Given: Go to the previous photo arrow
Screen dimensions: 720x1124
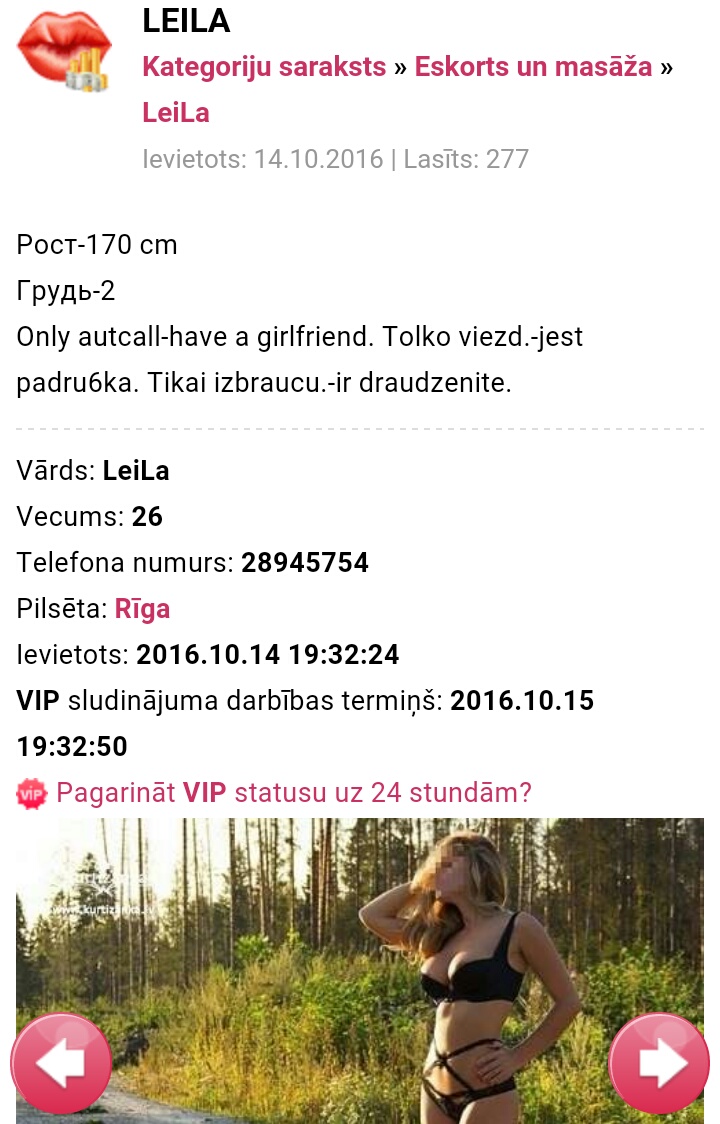Looking at the screenshot, I should (x=61, y=1064).
